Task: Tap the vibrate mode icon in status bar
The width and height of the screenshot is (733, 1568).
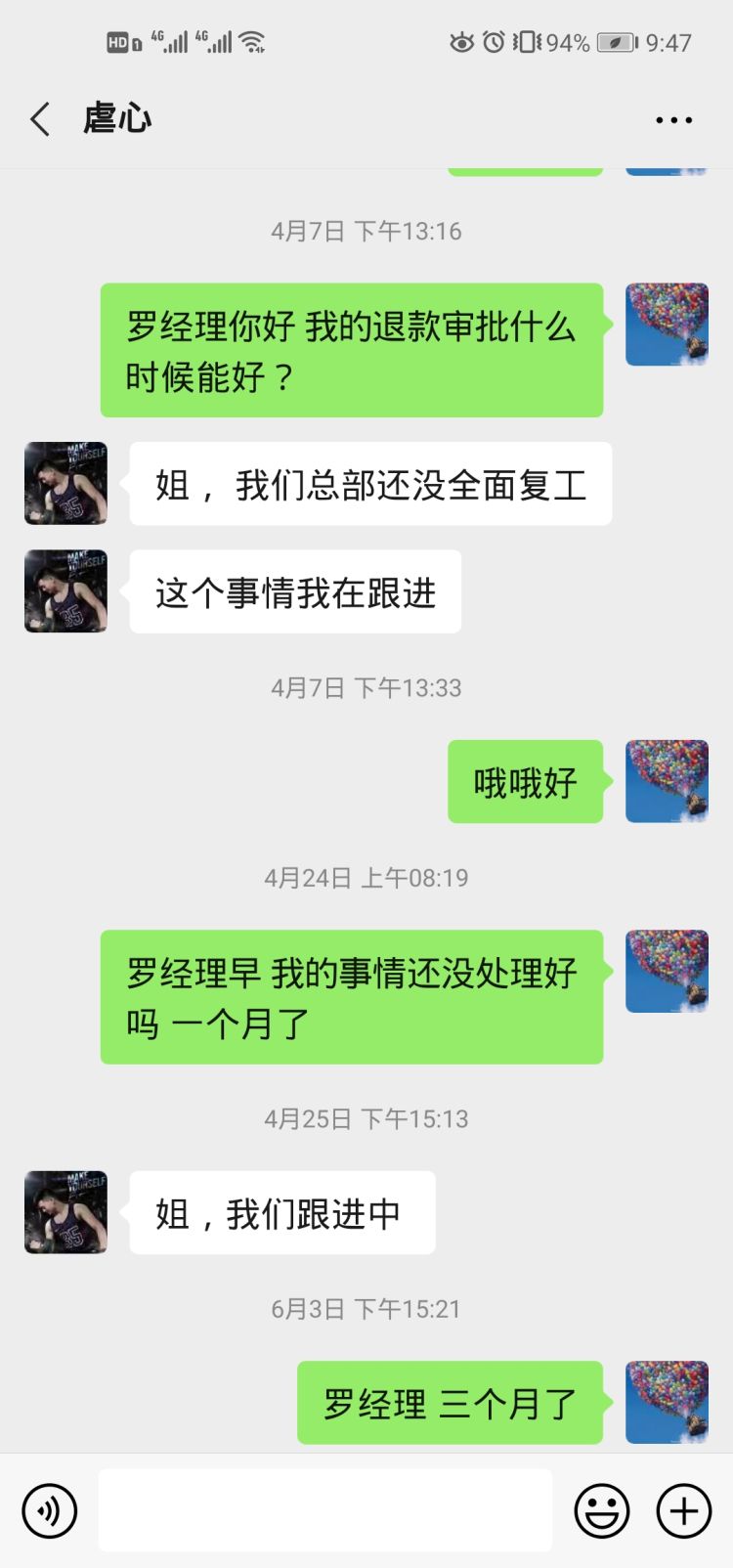Action: [x=525, y=42]
